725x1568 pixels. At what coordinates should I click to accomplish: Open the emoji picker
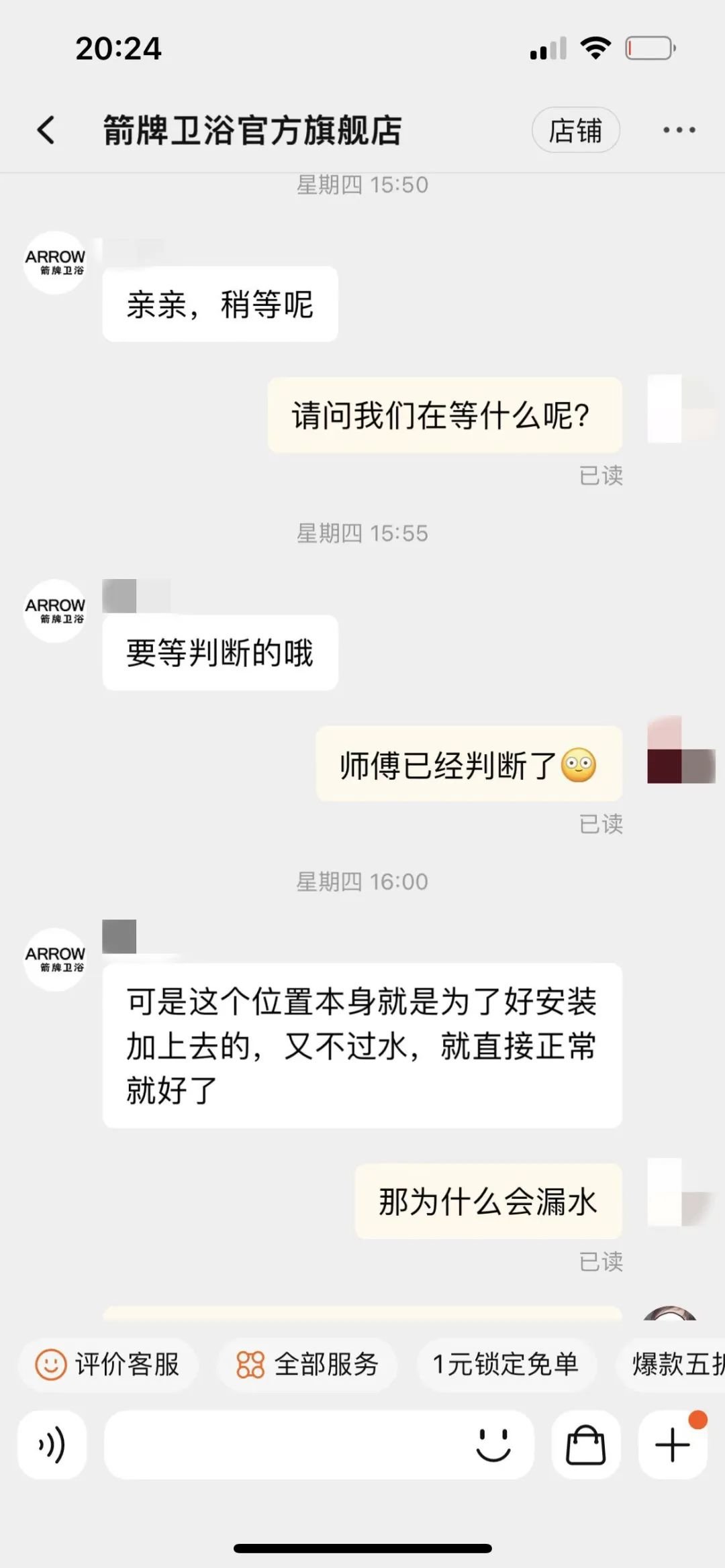coord(493,1445)
